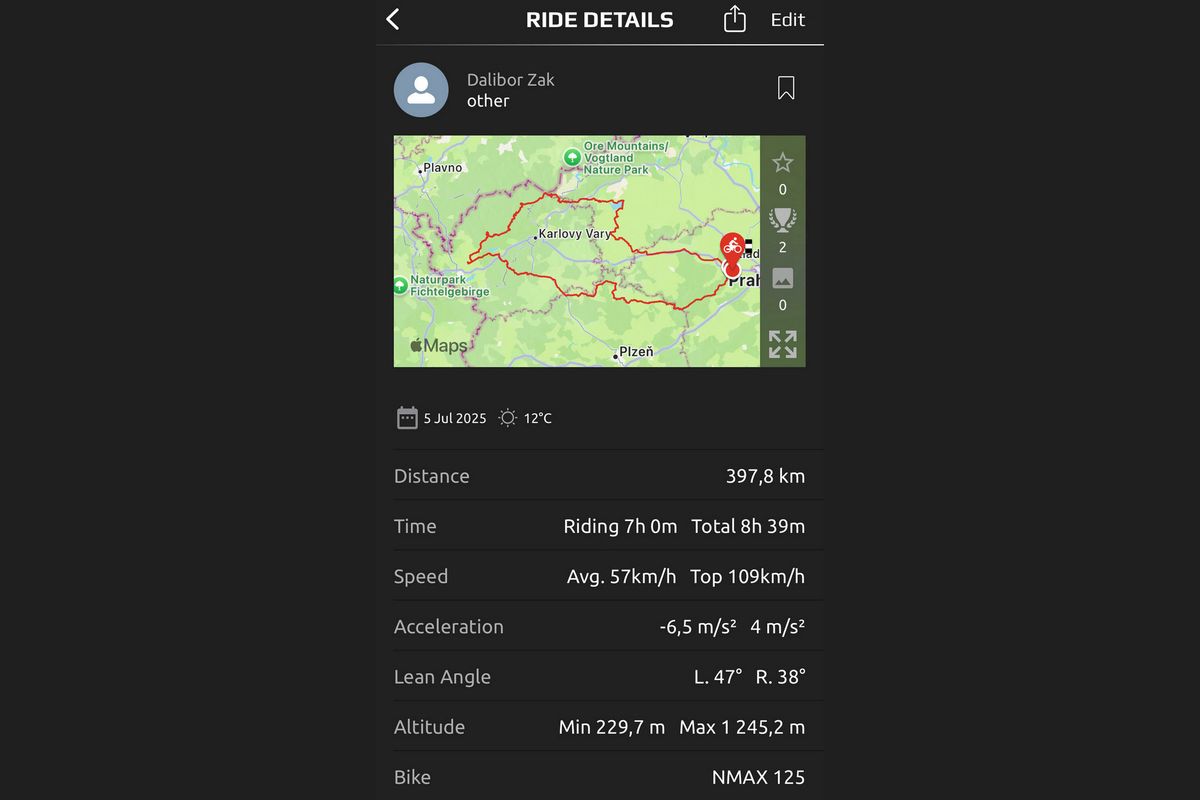The width and height of the screenshot is (1200, 800).
Task: Star this ride as favorite
Action: pos(782,163)
